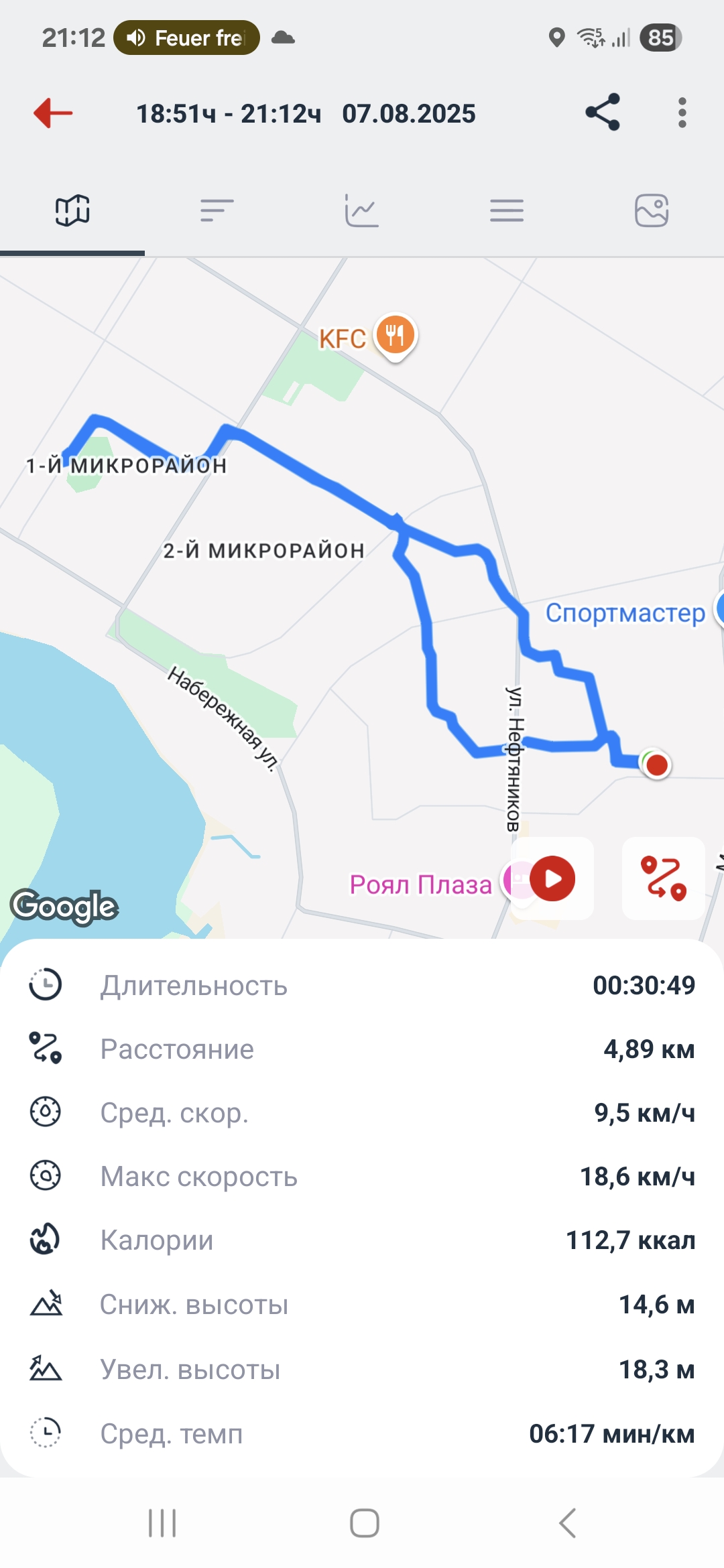
Task: Go to the system home screen
Action: [364, 1523]
